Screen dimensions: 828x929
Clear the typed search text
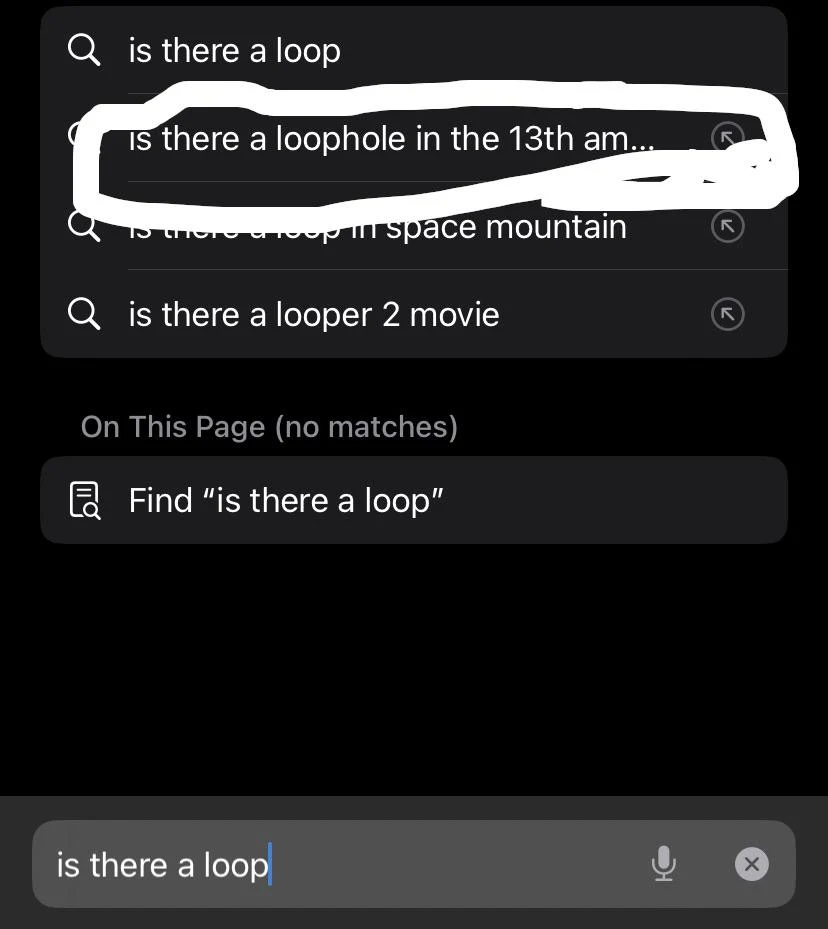(x=752, y=863)
